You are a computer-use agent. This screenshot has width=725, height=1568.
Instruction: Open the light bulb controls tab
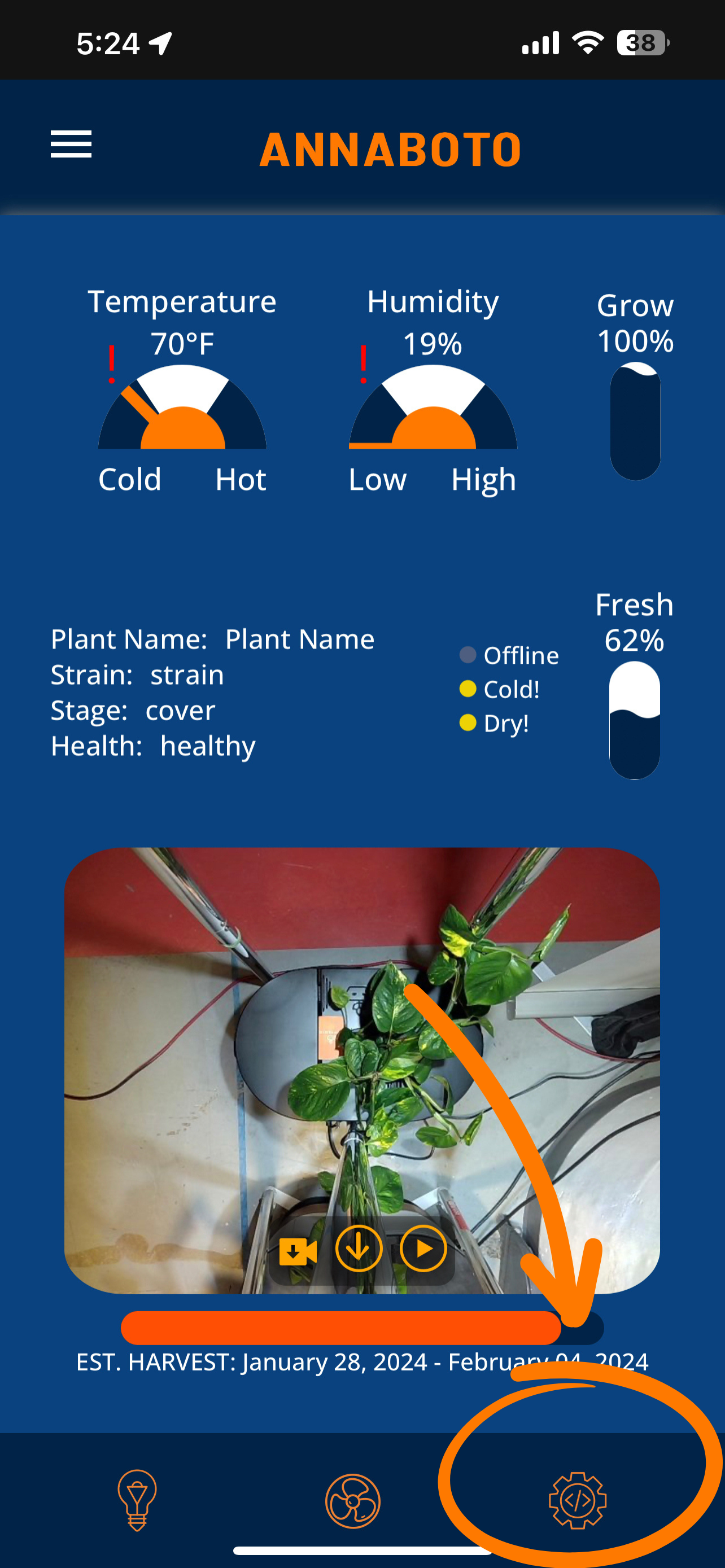[137, 1500]
